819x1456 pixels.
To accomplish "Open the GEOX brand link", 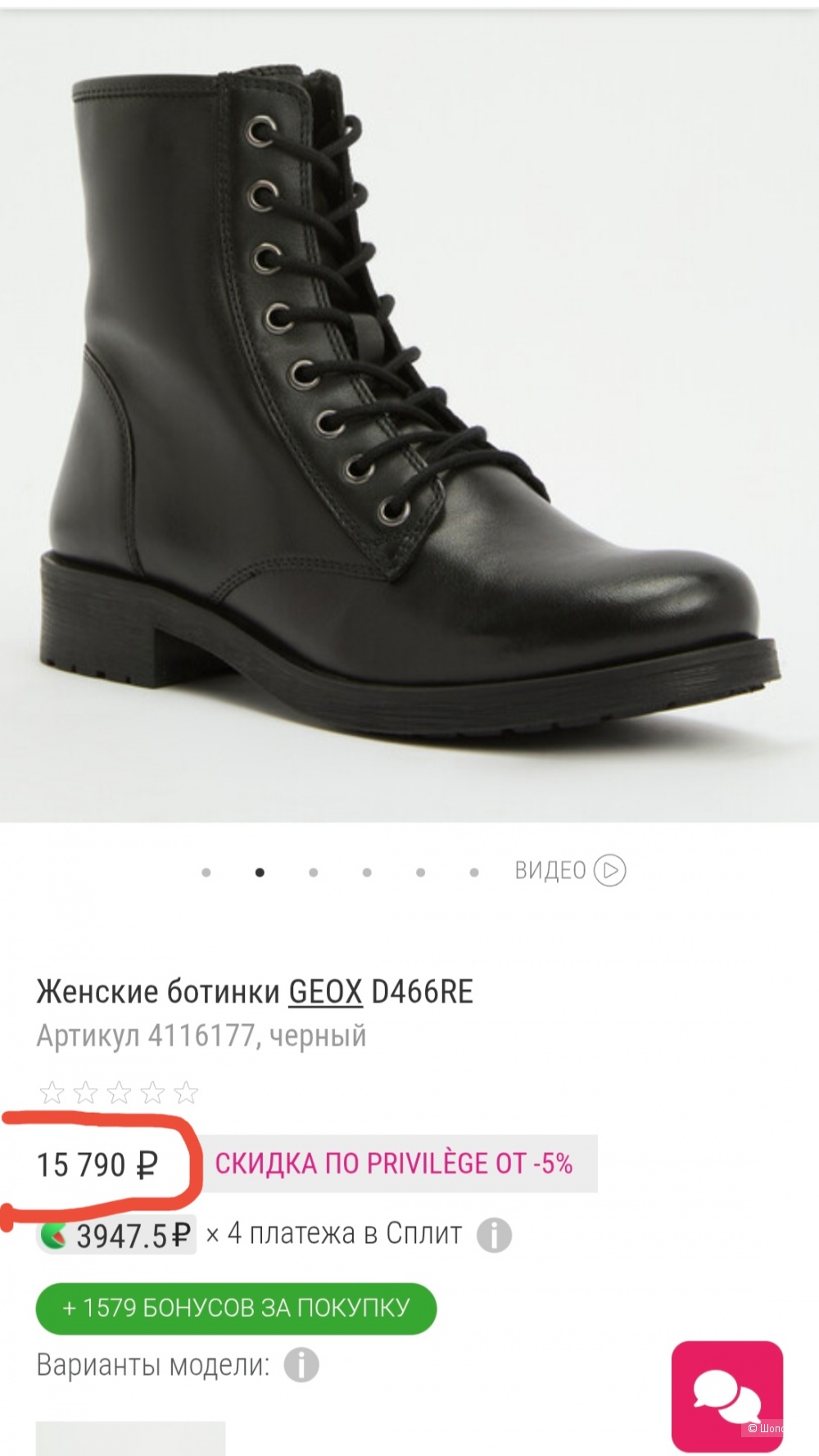I will click(x=326, y=990).
